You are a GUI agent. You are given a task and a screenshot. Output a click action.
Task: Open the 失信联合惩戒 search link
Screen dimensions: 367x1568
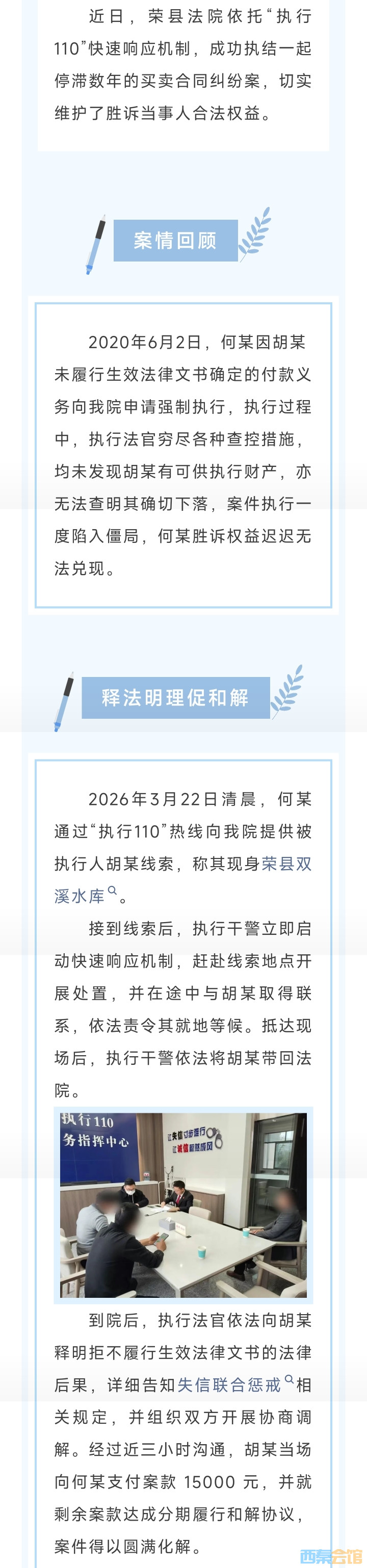229,1385
